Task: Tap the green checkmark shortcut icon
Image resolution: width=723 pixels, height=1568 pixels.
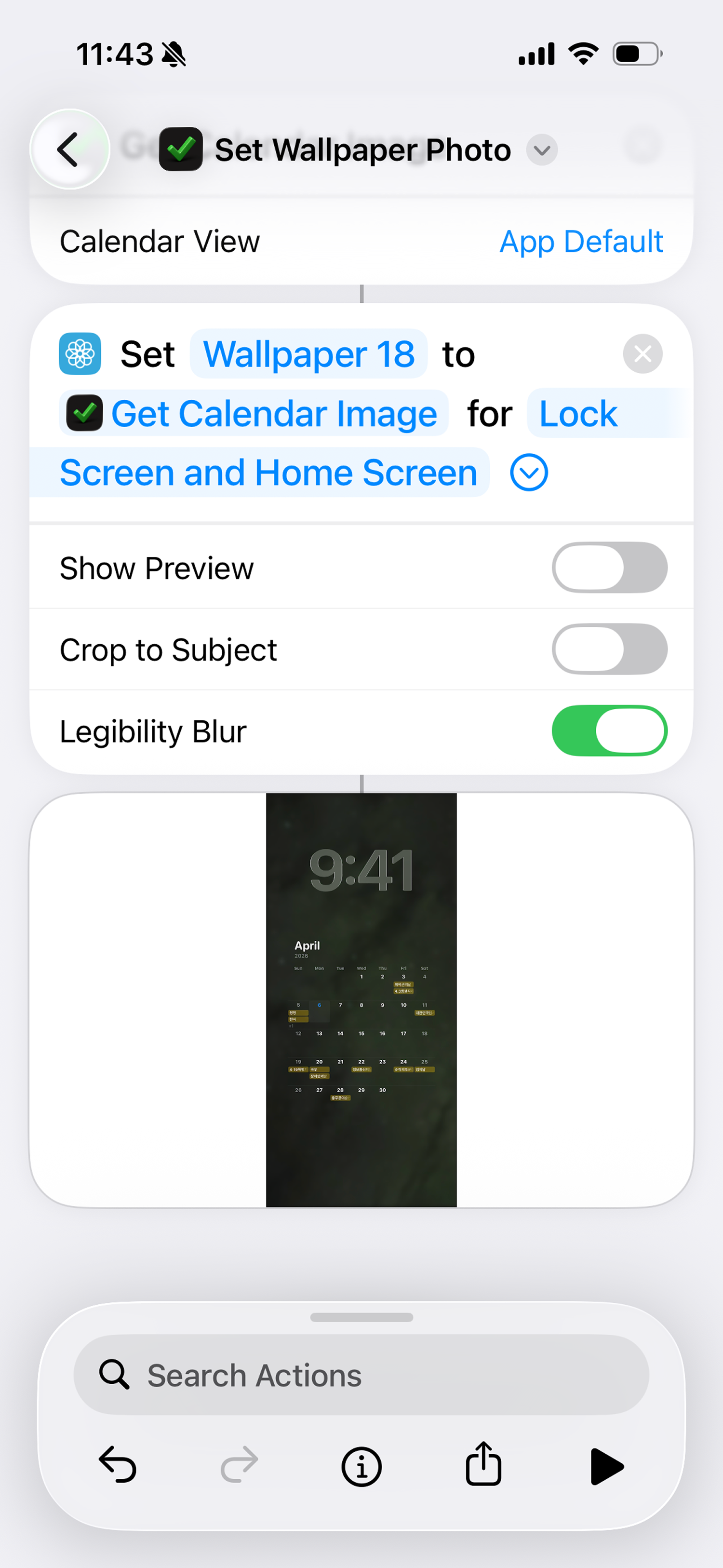Action: (x=180, y=149)
